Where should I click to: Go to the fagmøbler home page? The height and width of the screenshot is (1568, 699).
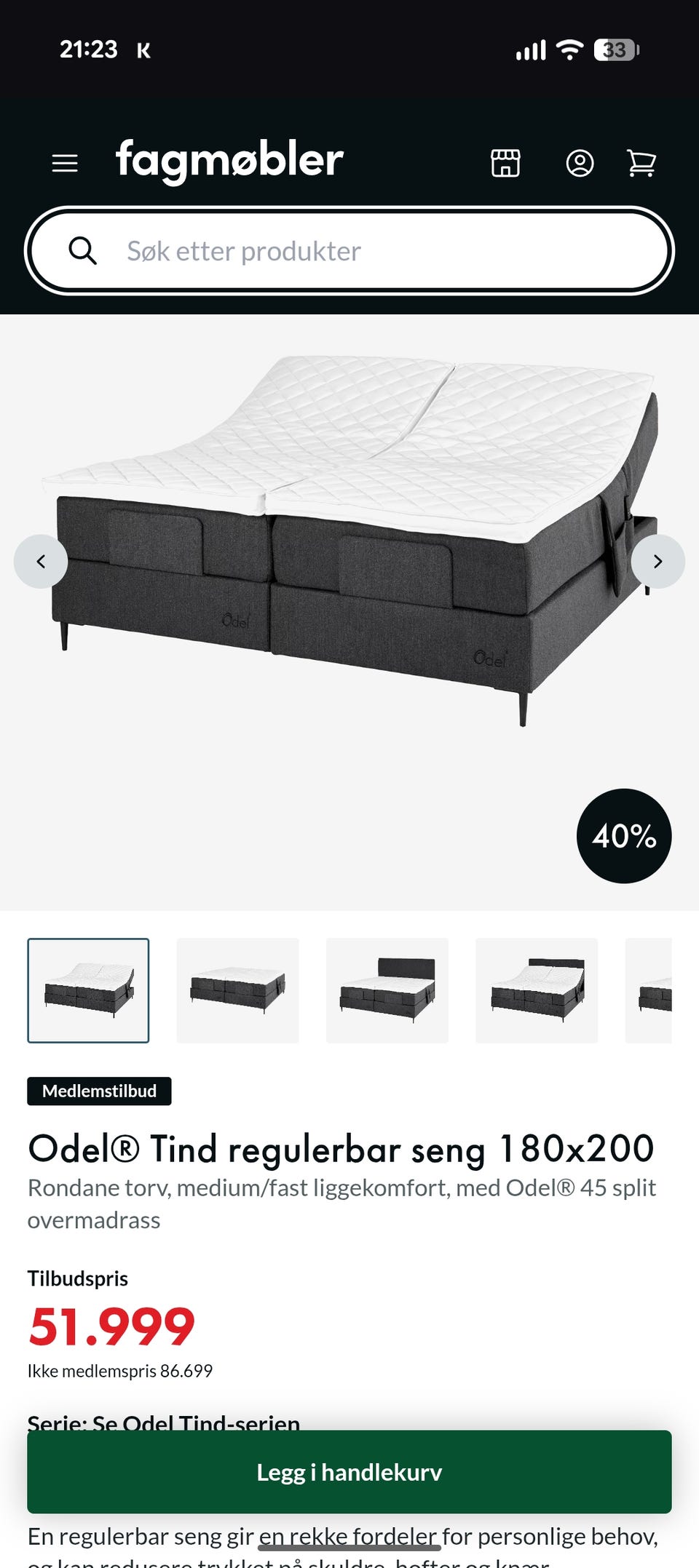(x=229, y=161)
